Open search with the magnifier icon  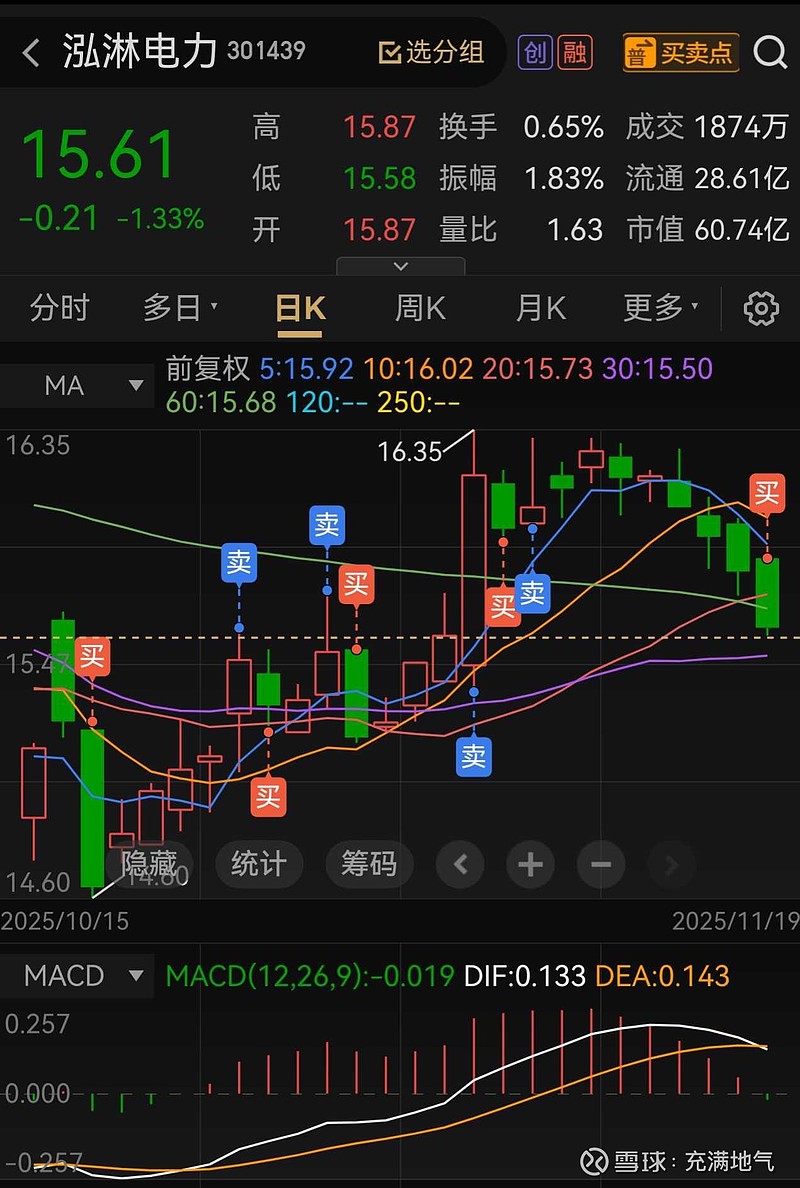769,53
